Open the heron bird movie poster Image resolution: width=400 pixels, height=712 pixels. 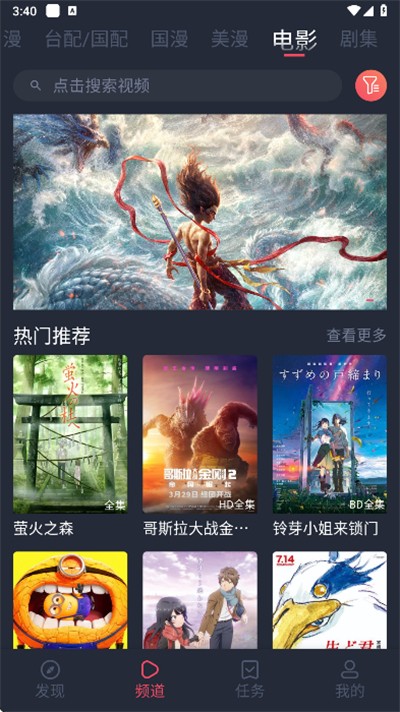pos(330,600)
